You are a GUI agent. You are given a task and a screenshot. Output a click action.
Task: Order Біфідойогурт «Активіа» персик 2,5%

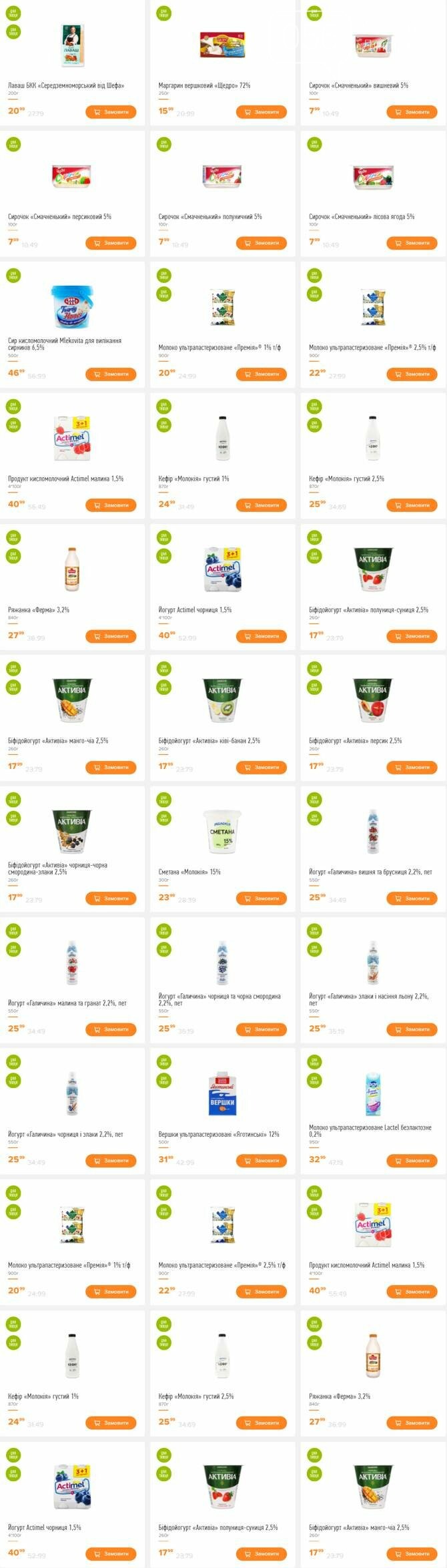coord(412,768)
